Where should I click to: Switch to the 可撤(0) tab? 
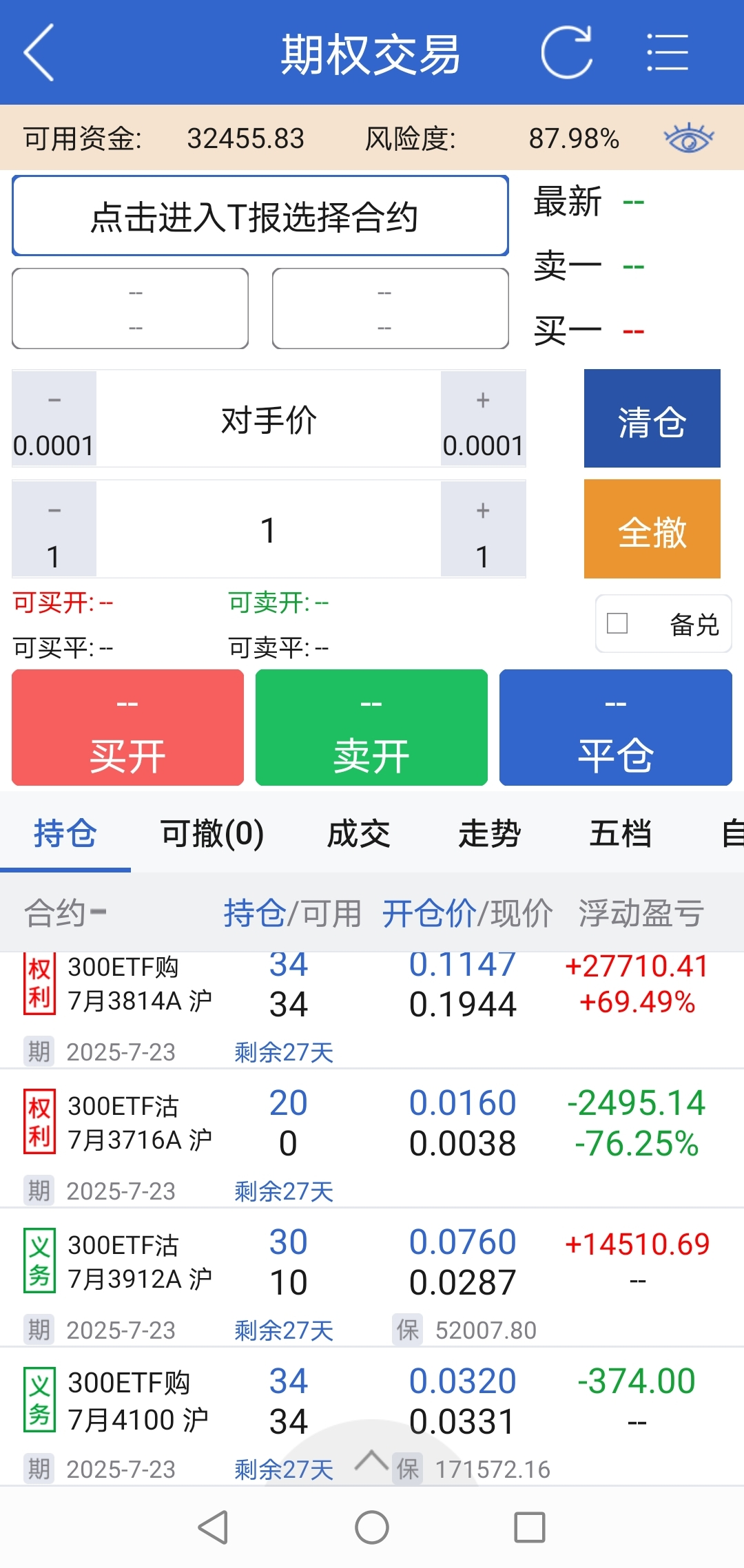[x=212, y=834]
